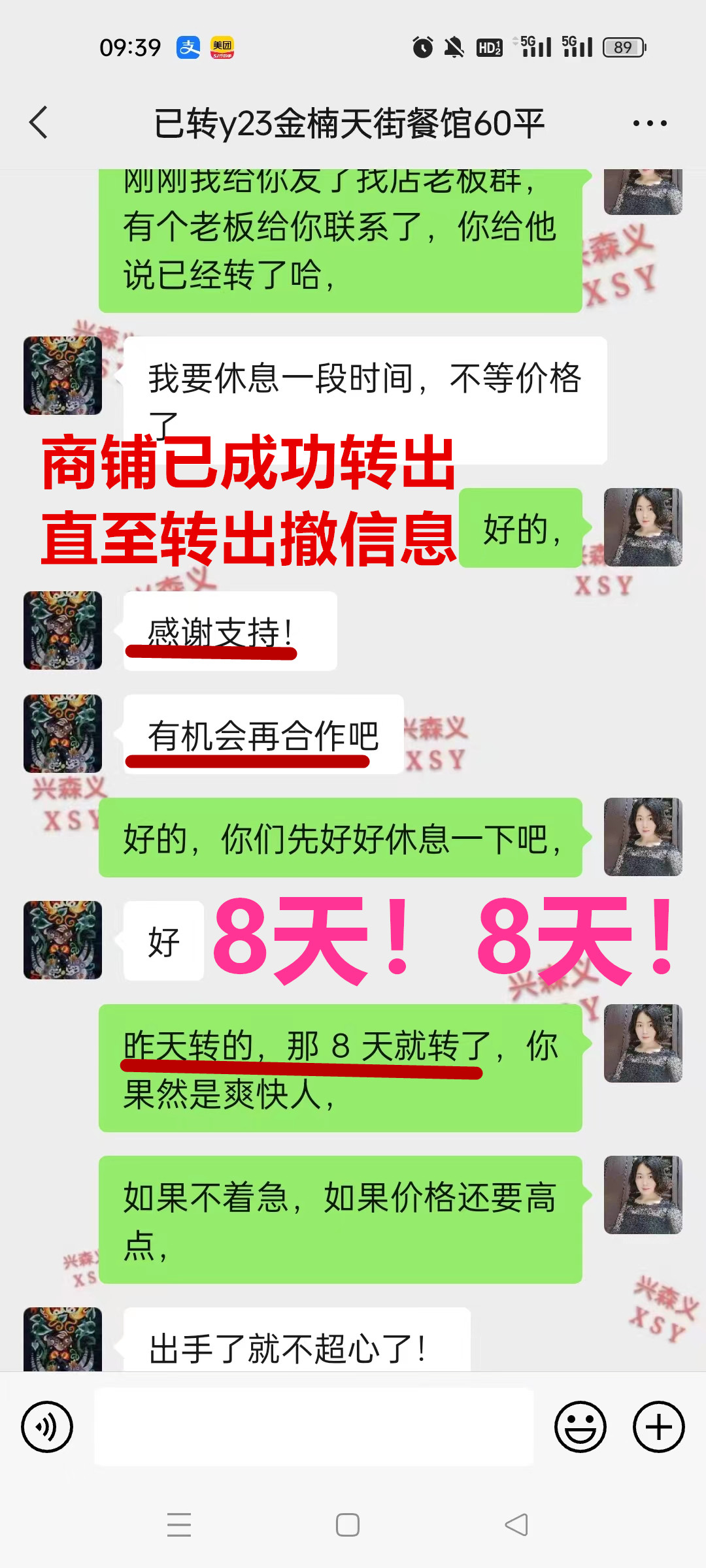
Task: Focus the message text field
Action: click(x=314, y=1427)
